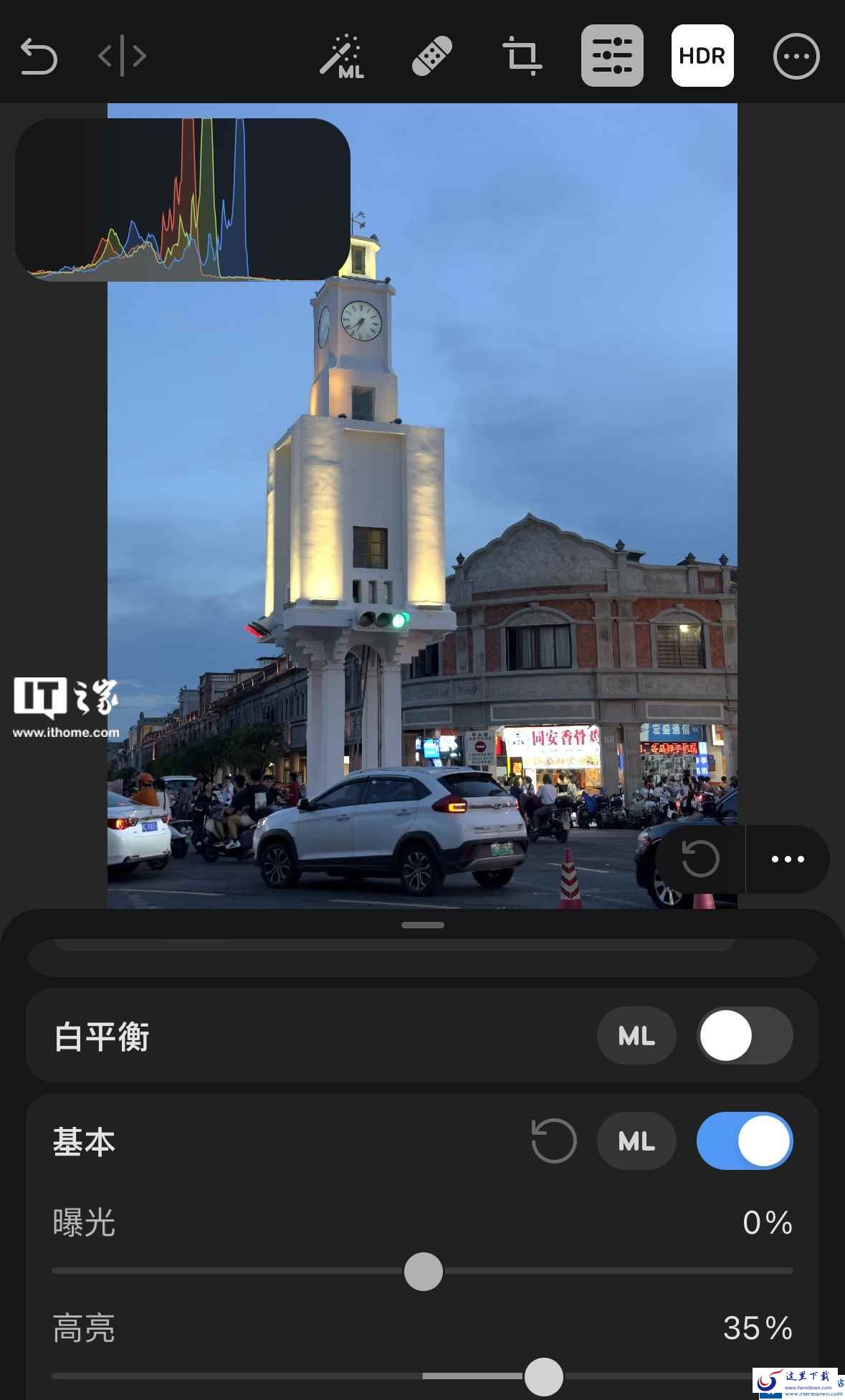Open the three-dot menu on the photo
The image size is (845, 1400).
coord(788,859)
